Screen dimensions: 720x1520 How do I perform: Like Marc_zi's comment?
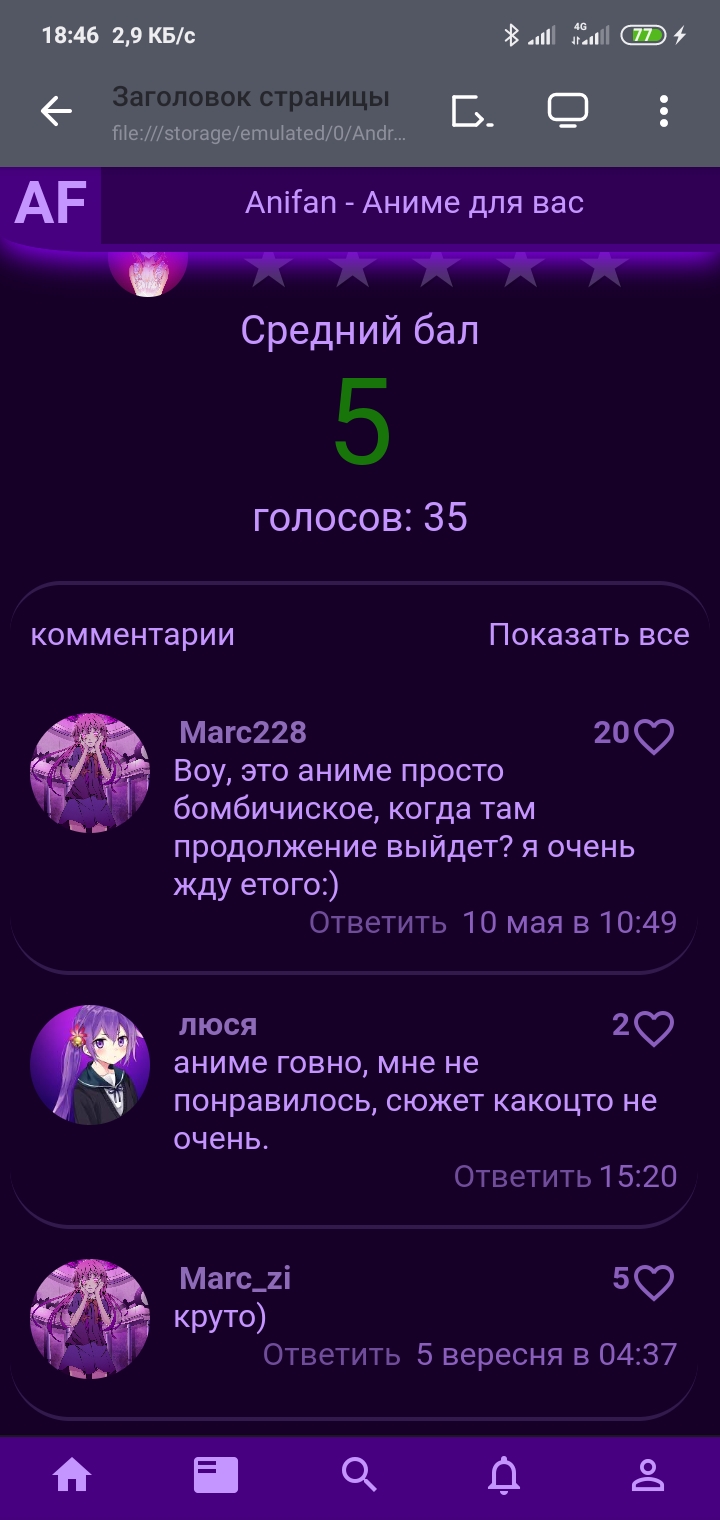point(655,1283)
